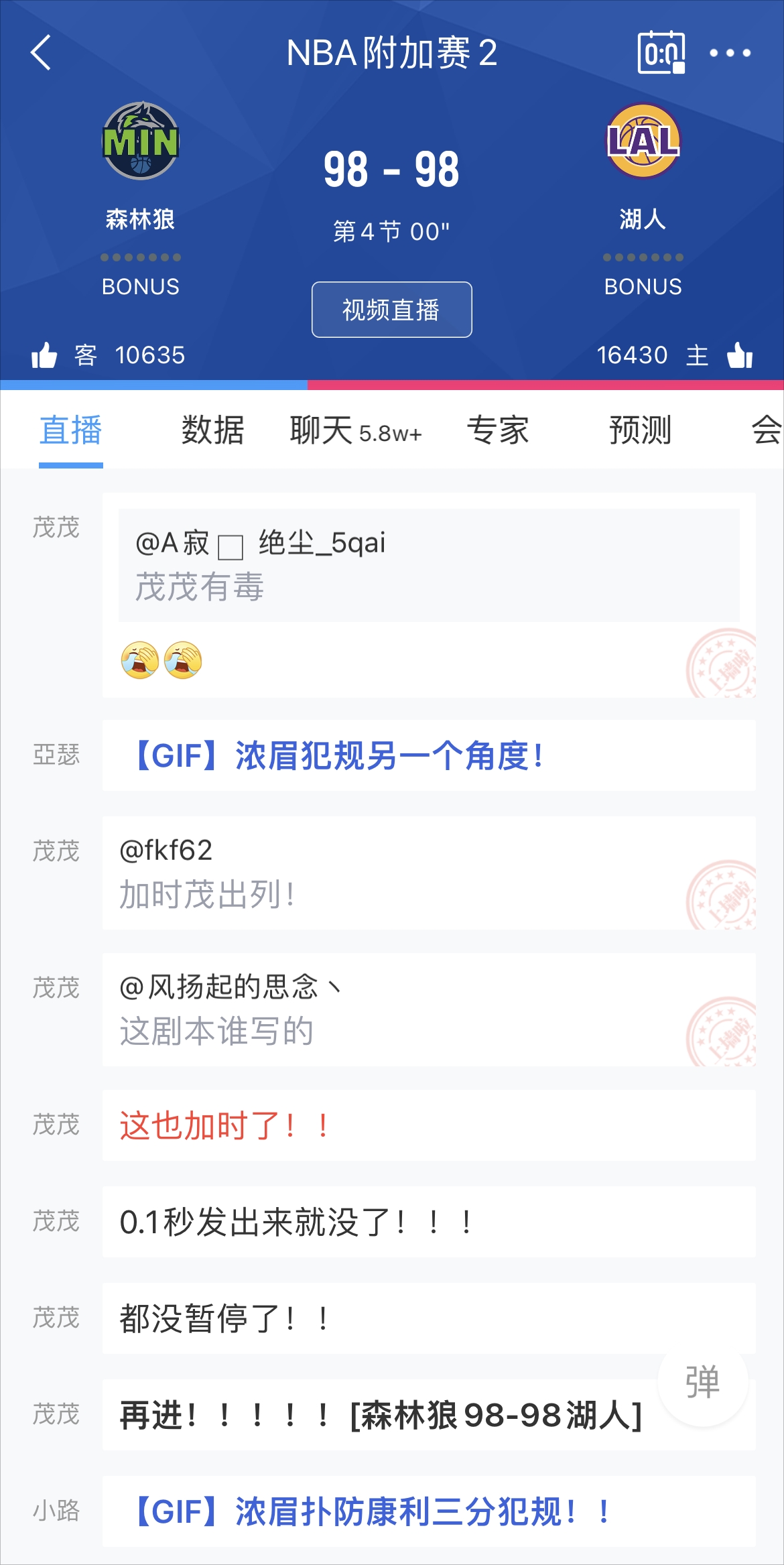Image resolution: width=784 pixels, height=1565 pixels.
Task: Switch to the 聊天 tab
Action: [x=356, y=430]
